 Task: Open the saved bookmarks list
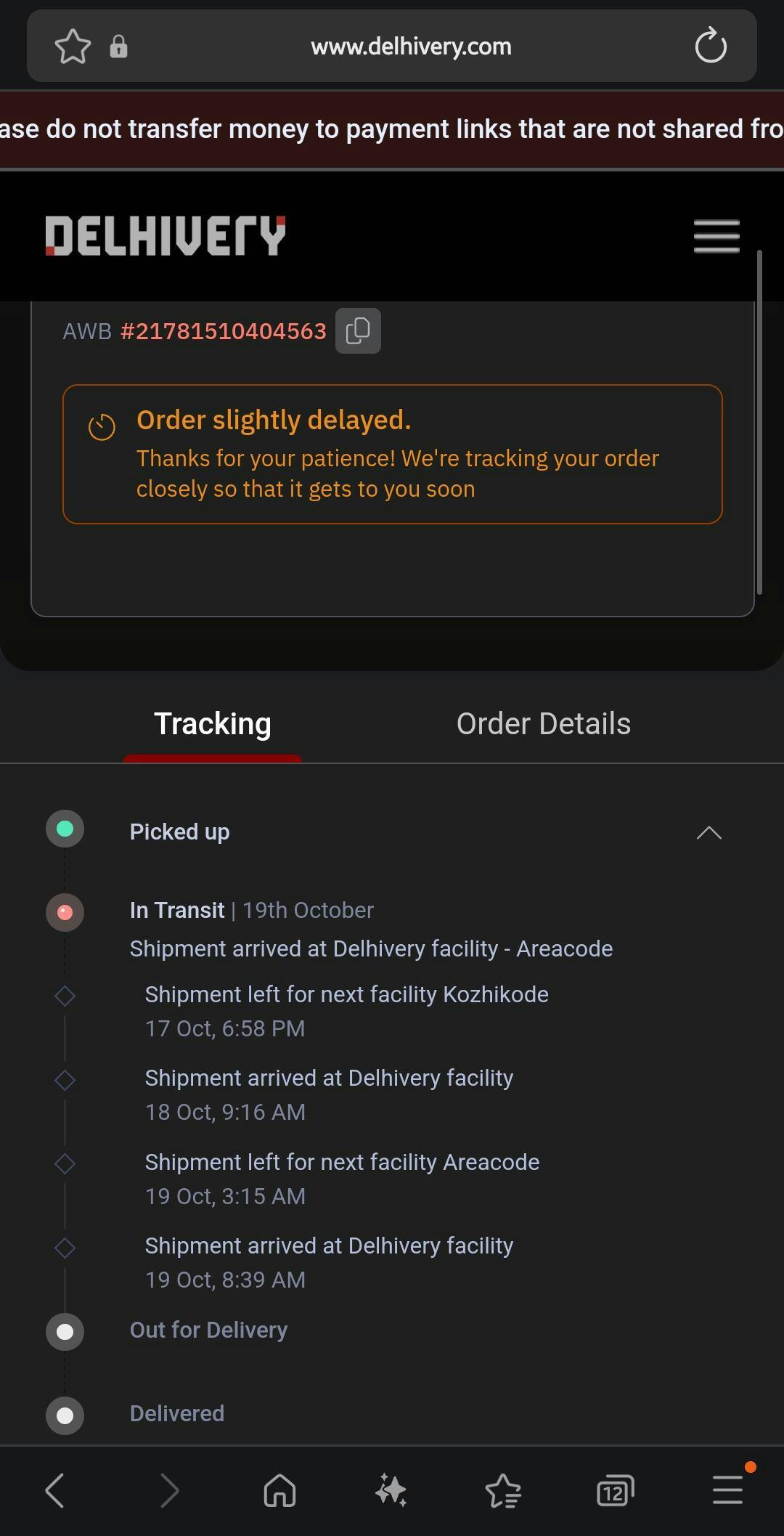(x=503, y=1490)
